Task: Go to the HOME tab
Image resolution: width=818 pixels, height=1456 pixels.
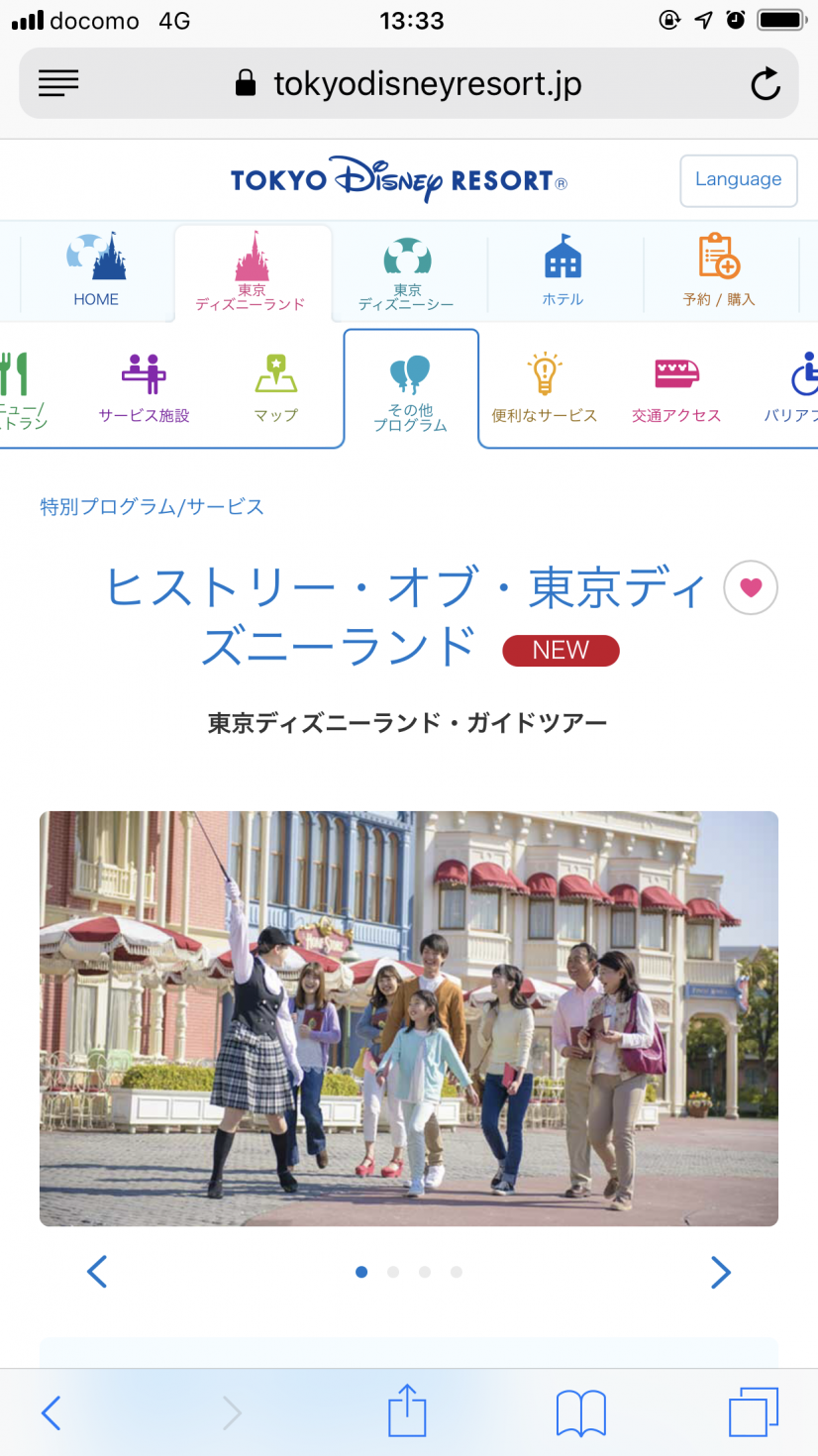Action: (96, 270)
